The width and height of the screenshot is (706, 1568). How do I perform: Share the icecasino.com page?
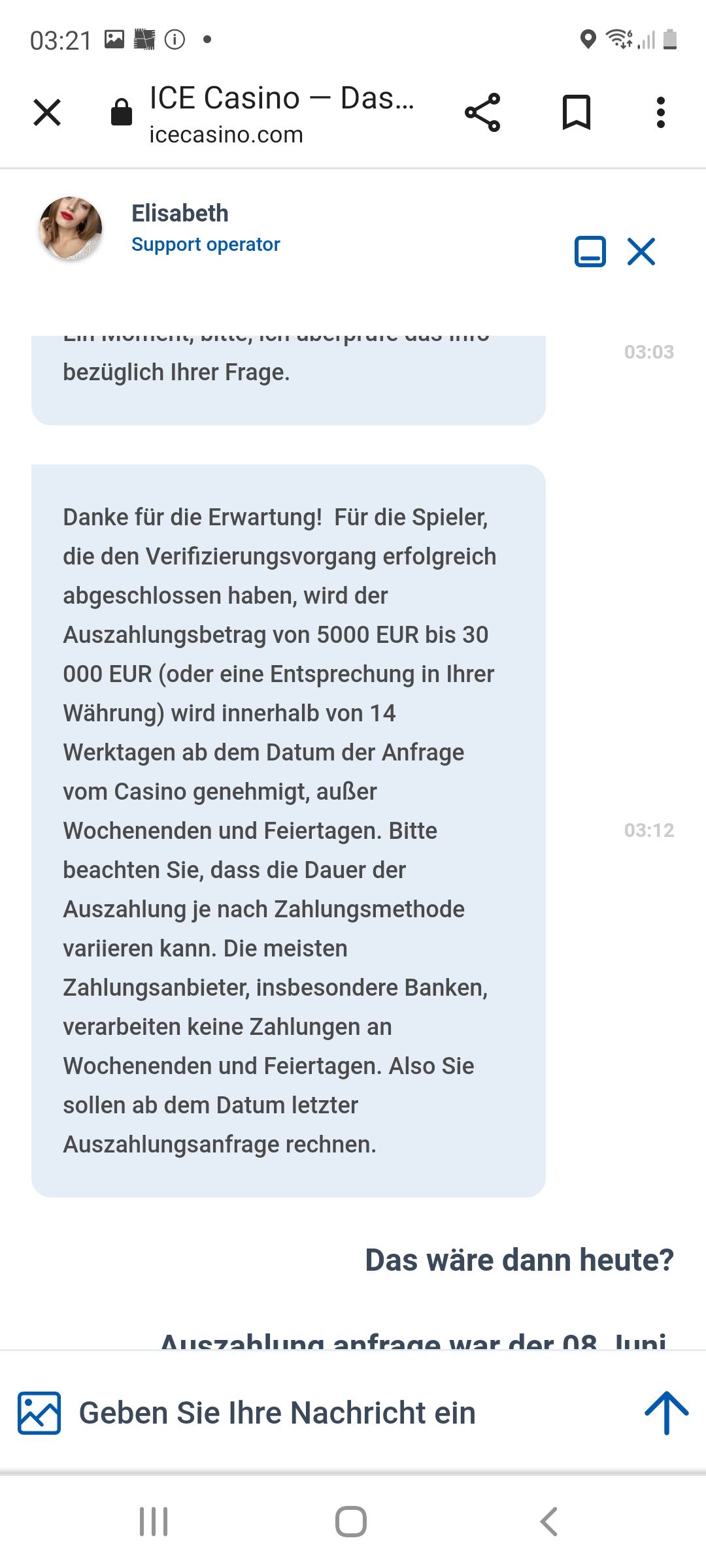(x=482, y=112)
